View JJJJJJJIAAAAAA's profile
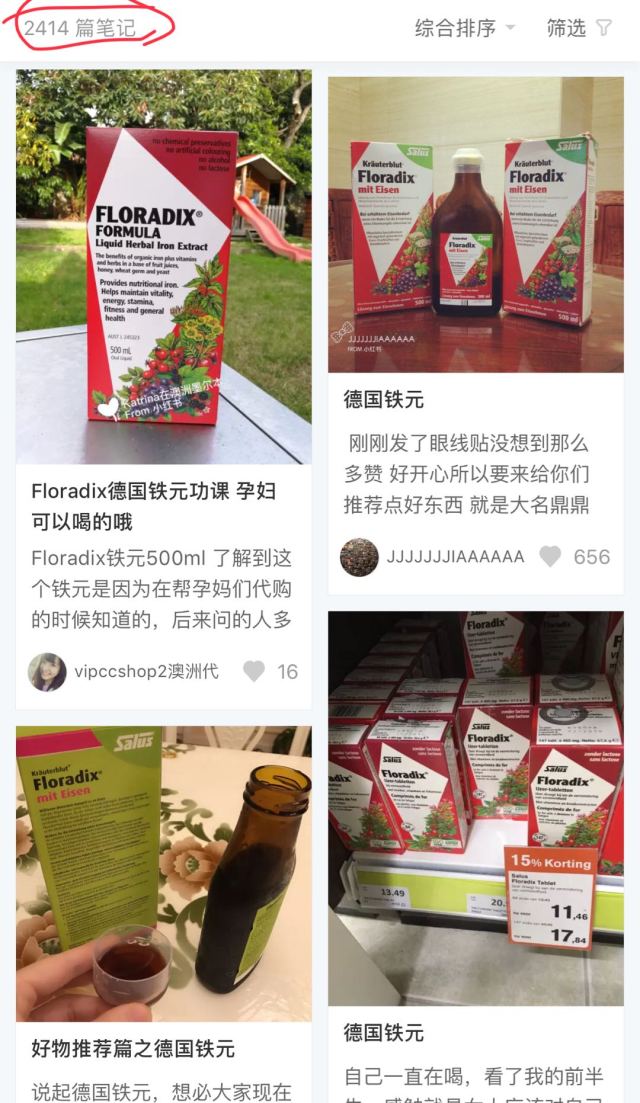This screenshot has width=640, height=1103. 359,557
